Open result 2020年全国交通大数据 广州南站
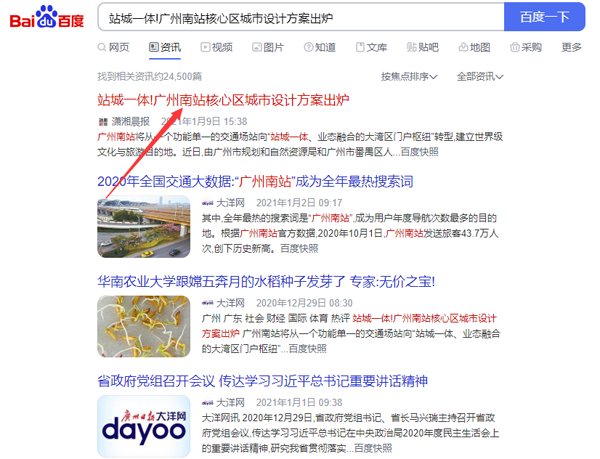This screenshot has width=600, height=459. click(x=255, y=181)
